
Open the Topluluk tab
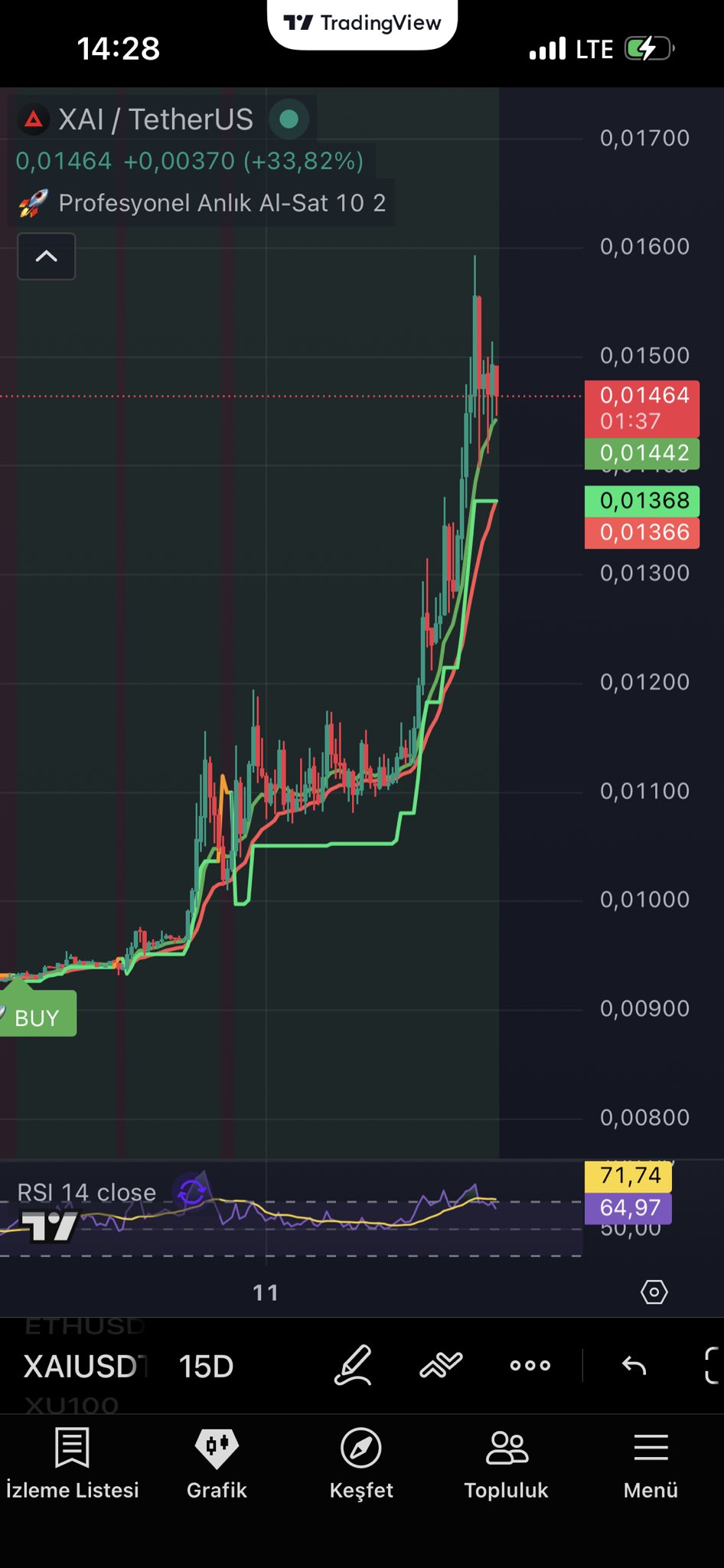coord(506,1462)
